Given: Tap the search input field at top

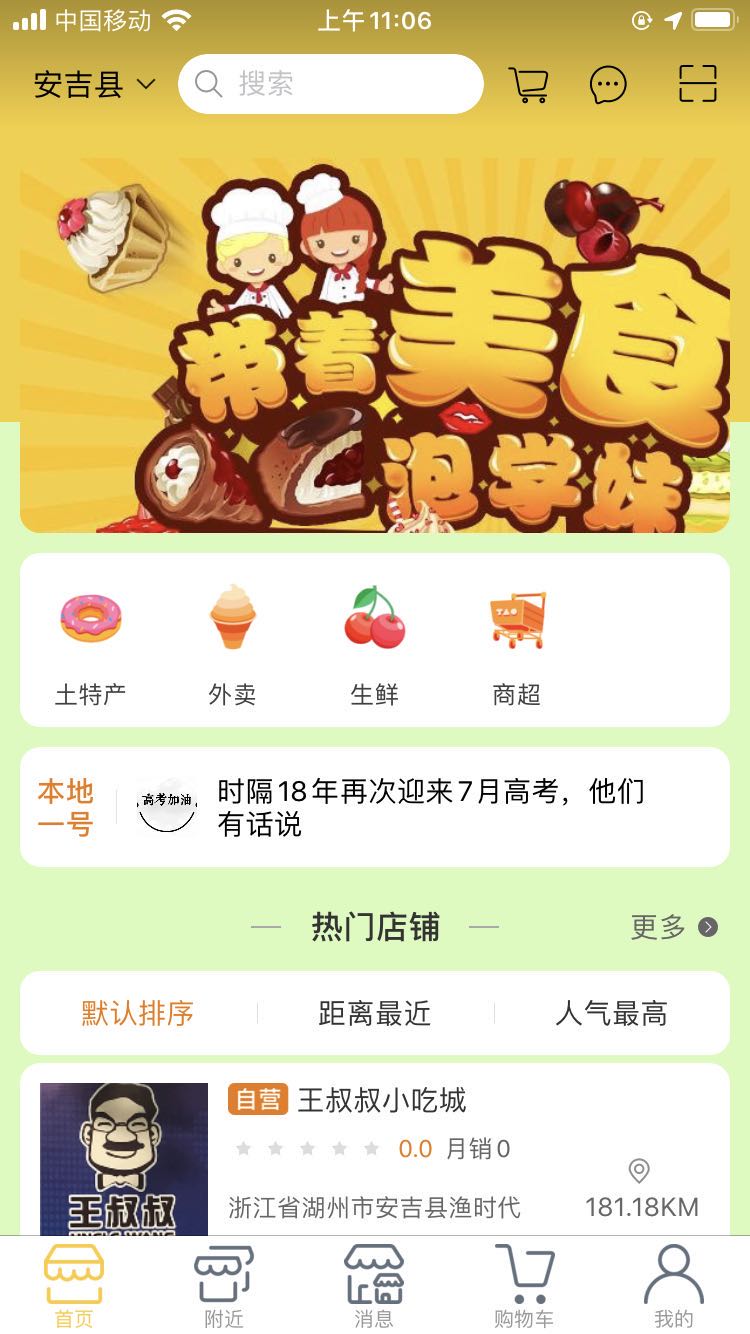Looking at the screenshot, I should click(x=330, y=84).
